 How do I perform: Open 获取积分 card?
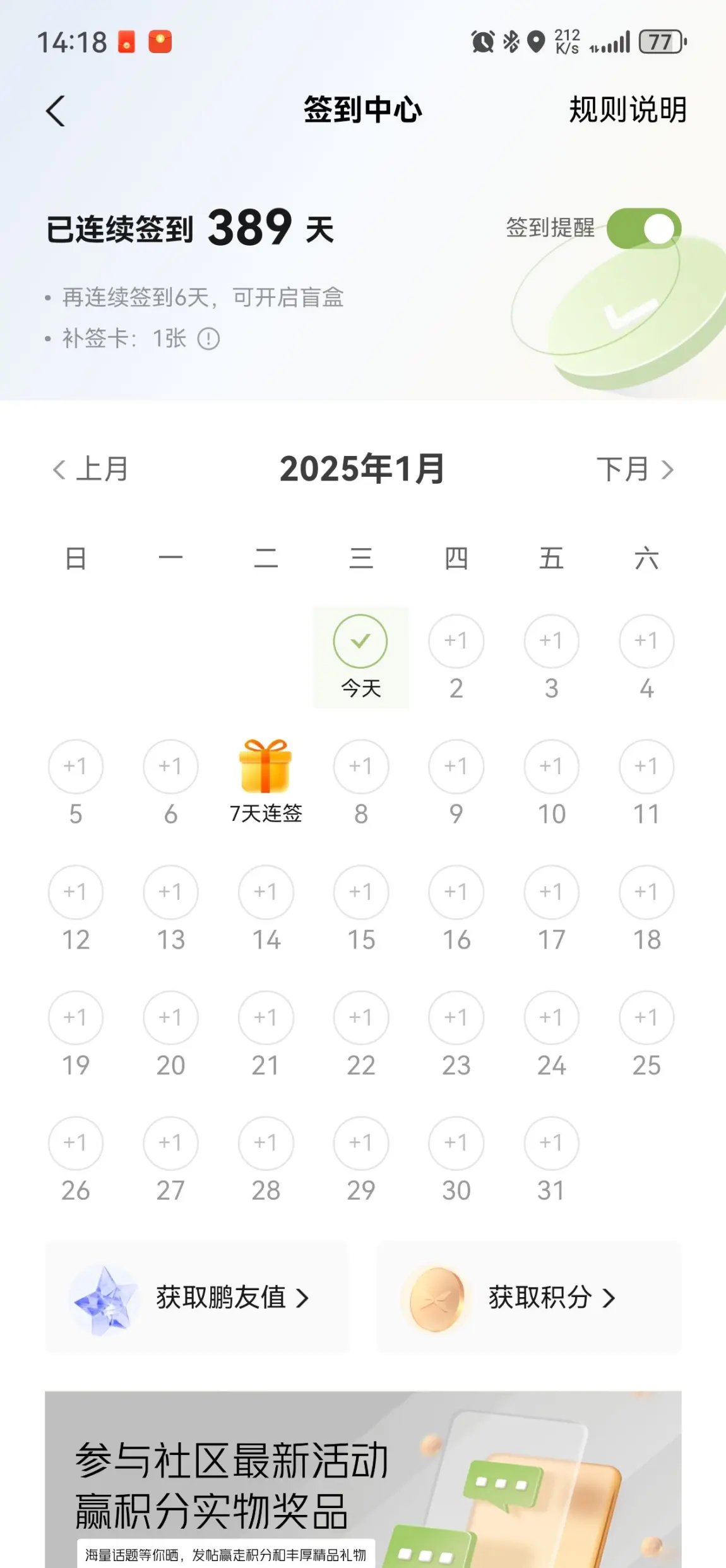click(x=529, y=1298)
